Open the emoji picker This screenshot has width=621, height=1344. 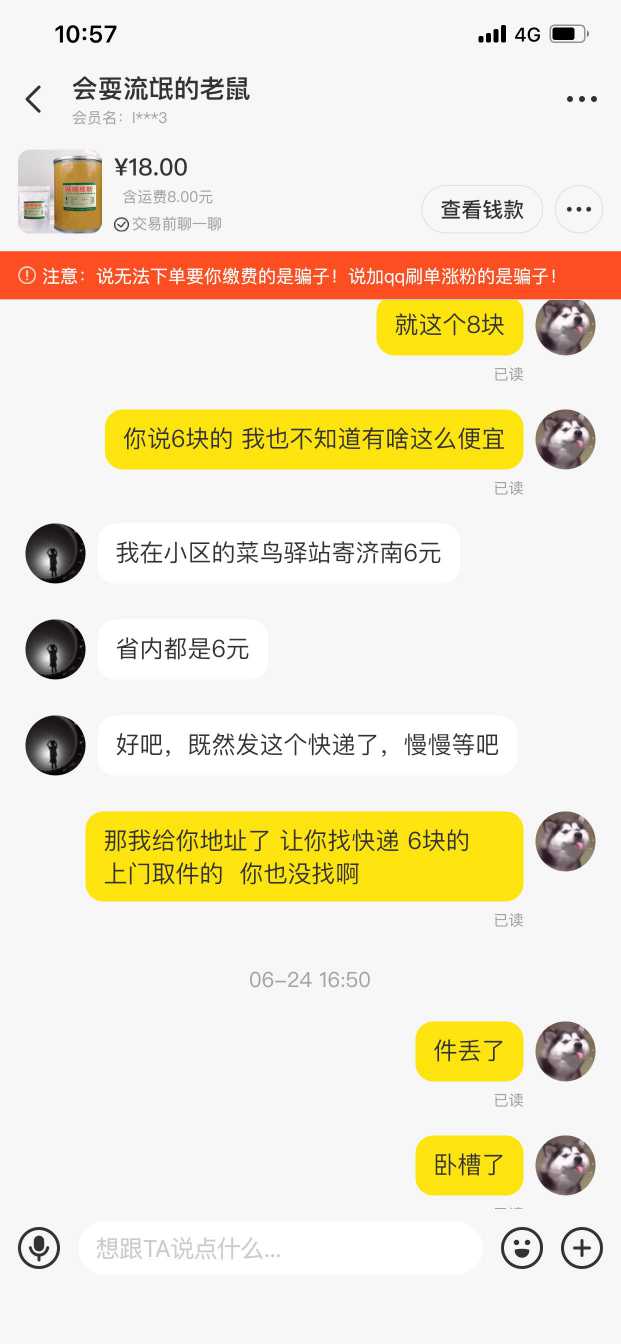(521, 1248)
